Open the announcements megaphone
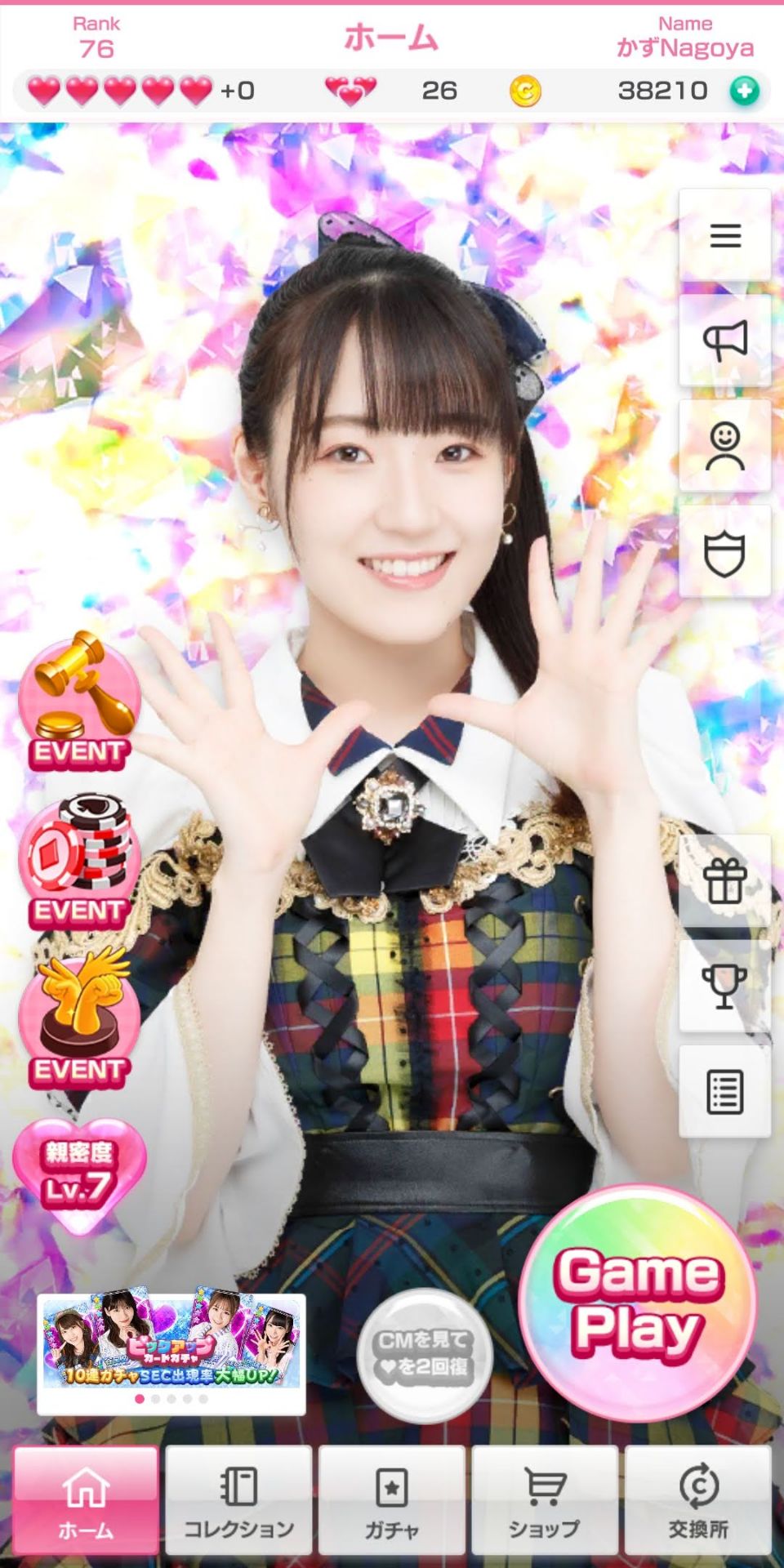This screenshot has width=784, height=1568. coord(724,341)
